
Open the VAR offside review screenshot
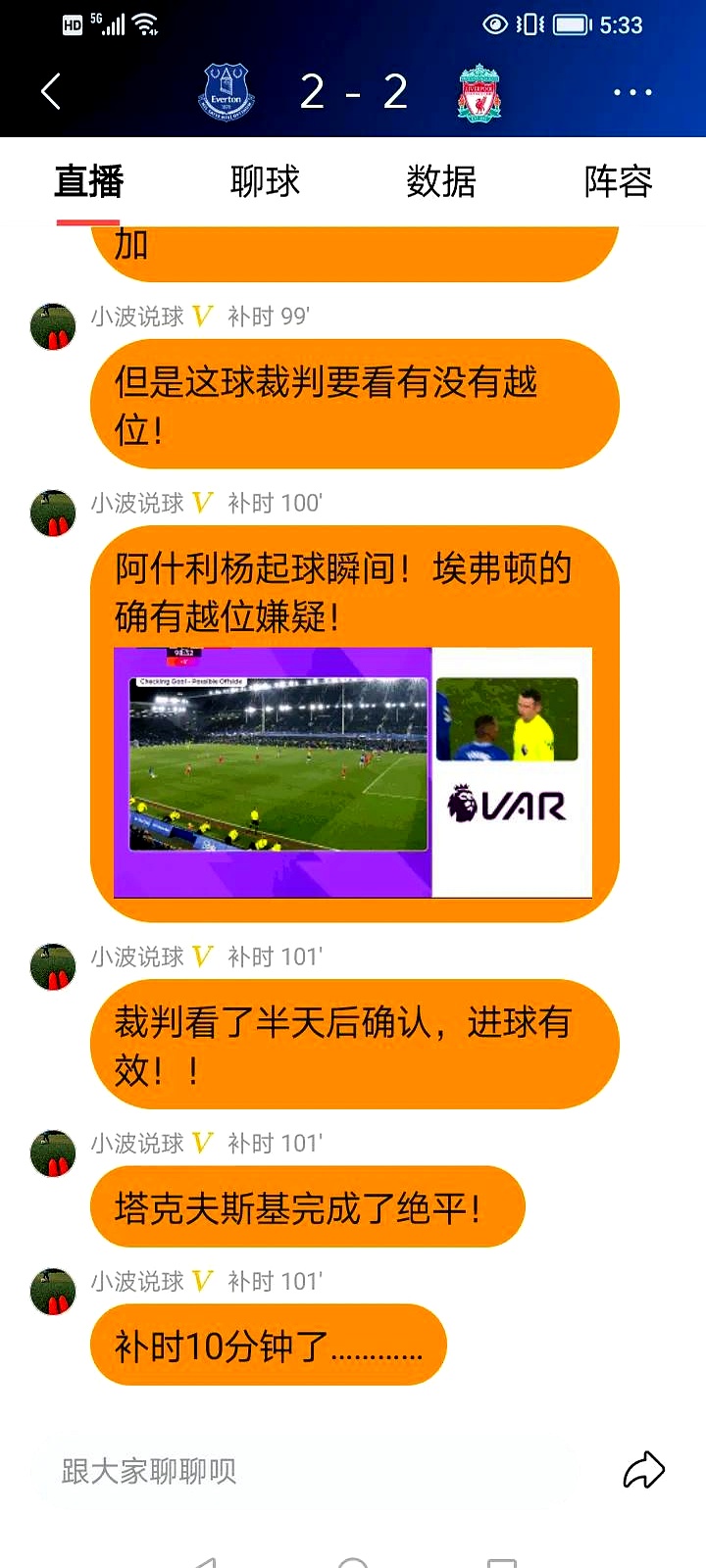[354, 771]
